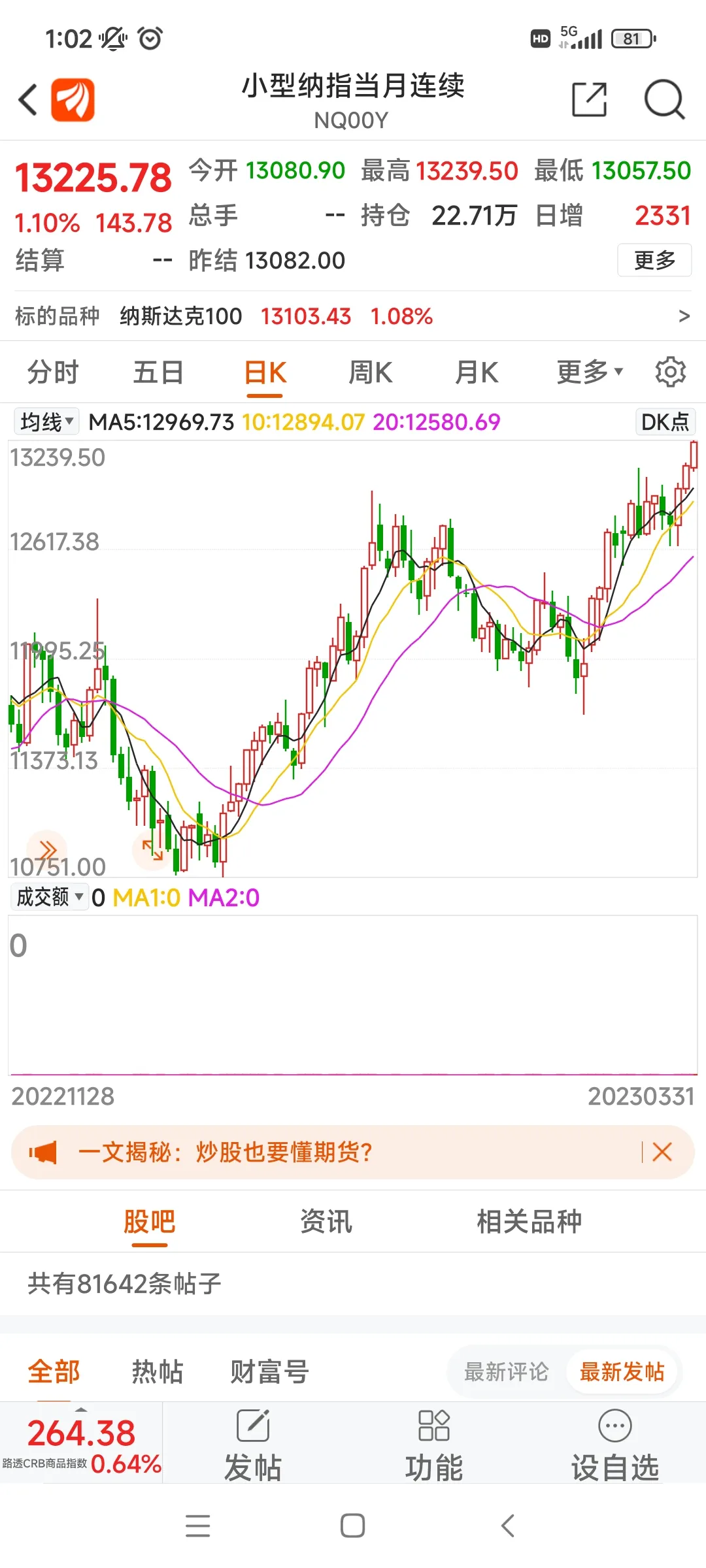Tap the 更多 button for more quote details
706x1568 pixels.
654,260
